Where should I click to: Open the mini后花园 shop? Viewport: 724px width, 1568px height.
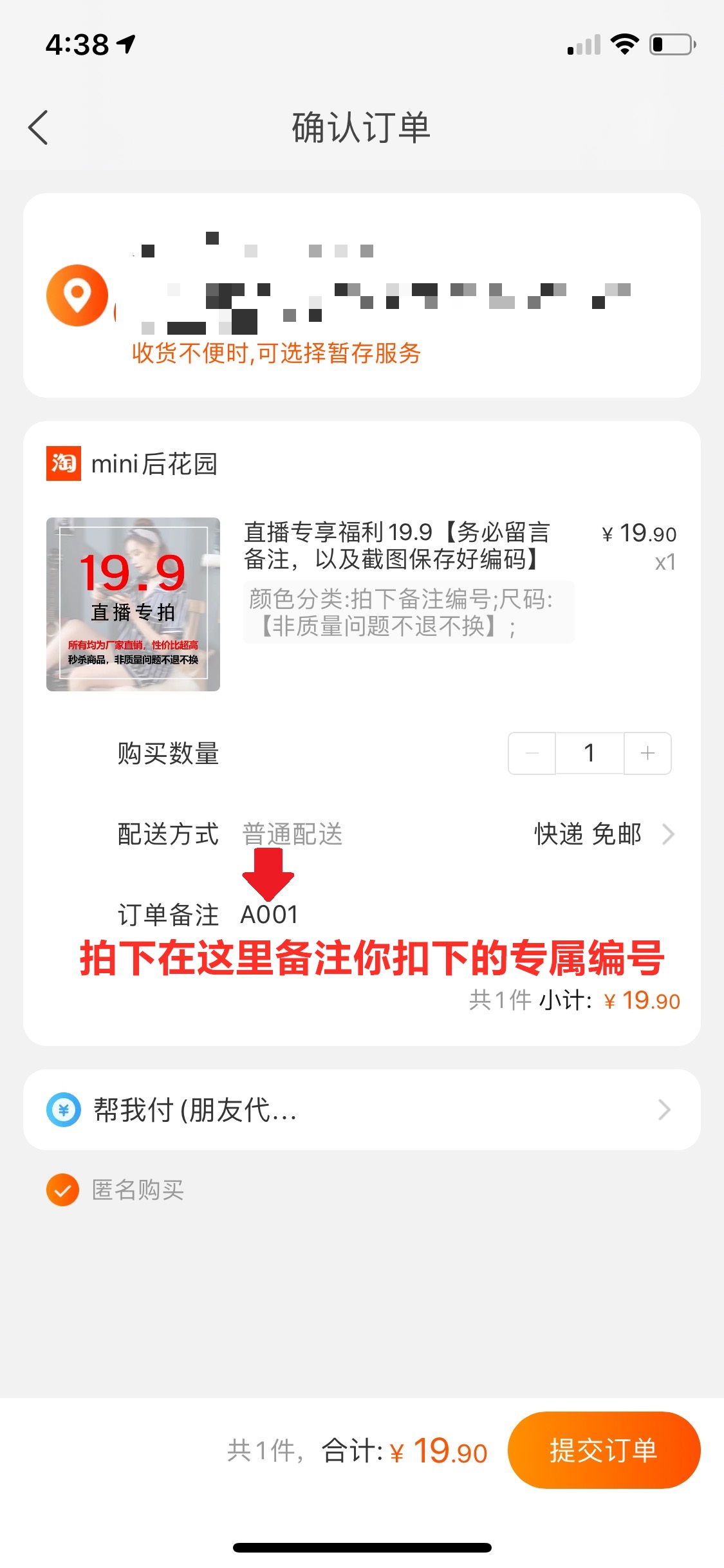[x=154, y=463]
